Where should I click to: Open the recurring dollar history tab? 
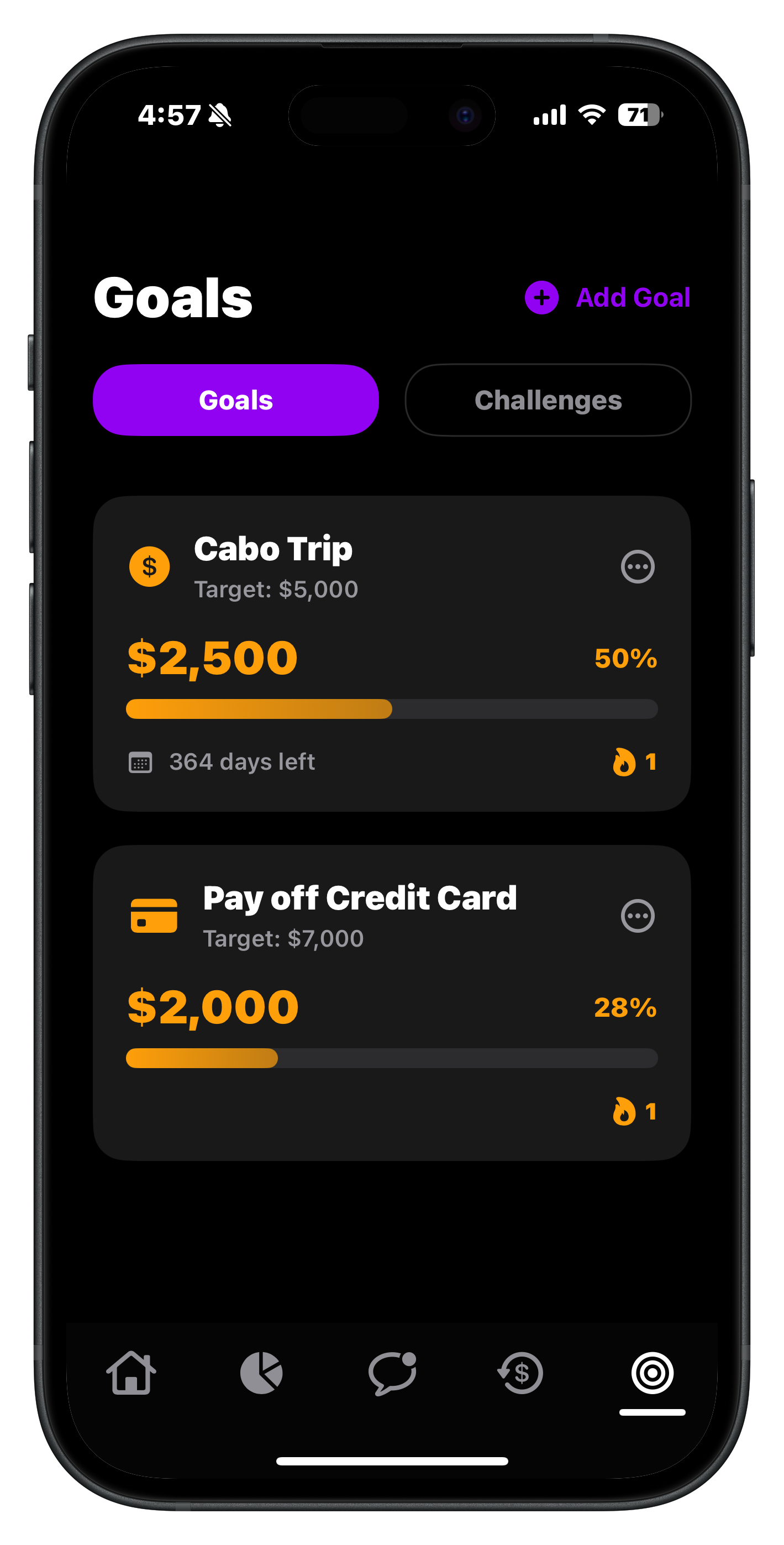click(521, 1373)
